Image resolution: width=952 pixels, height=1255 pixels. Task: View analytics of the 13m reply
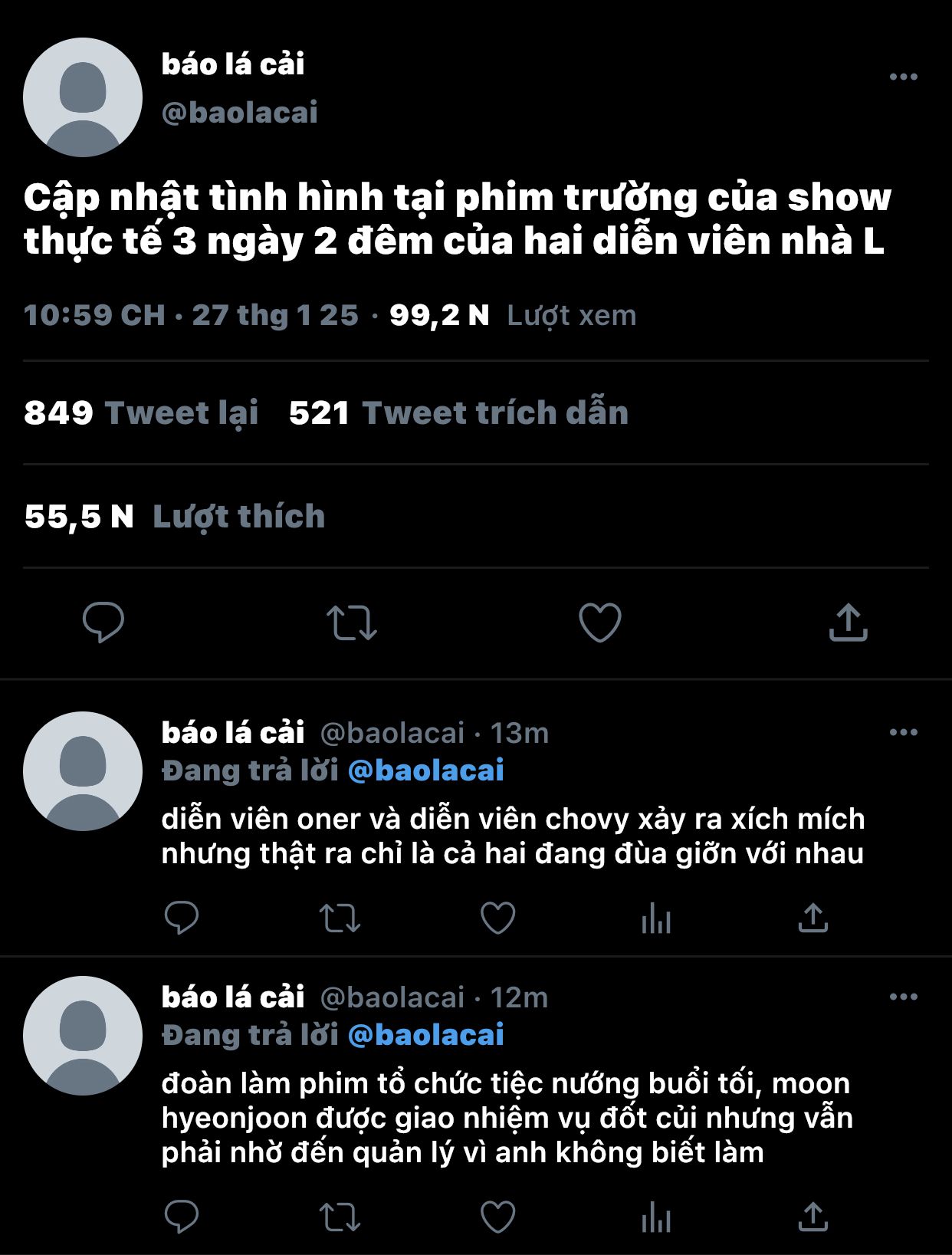click(655, 917)
